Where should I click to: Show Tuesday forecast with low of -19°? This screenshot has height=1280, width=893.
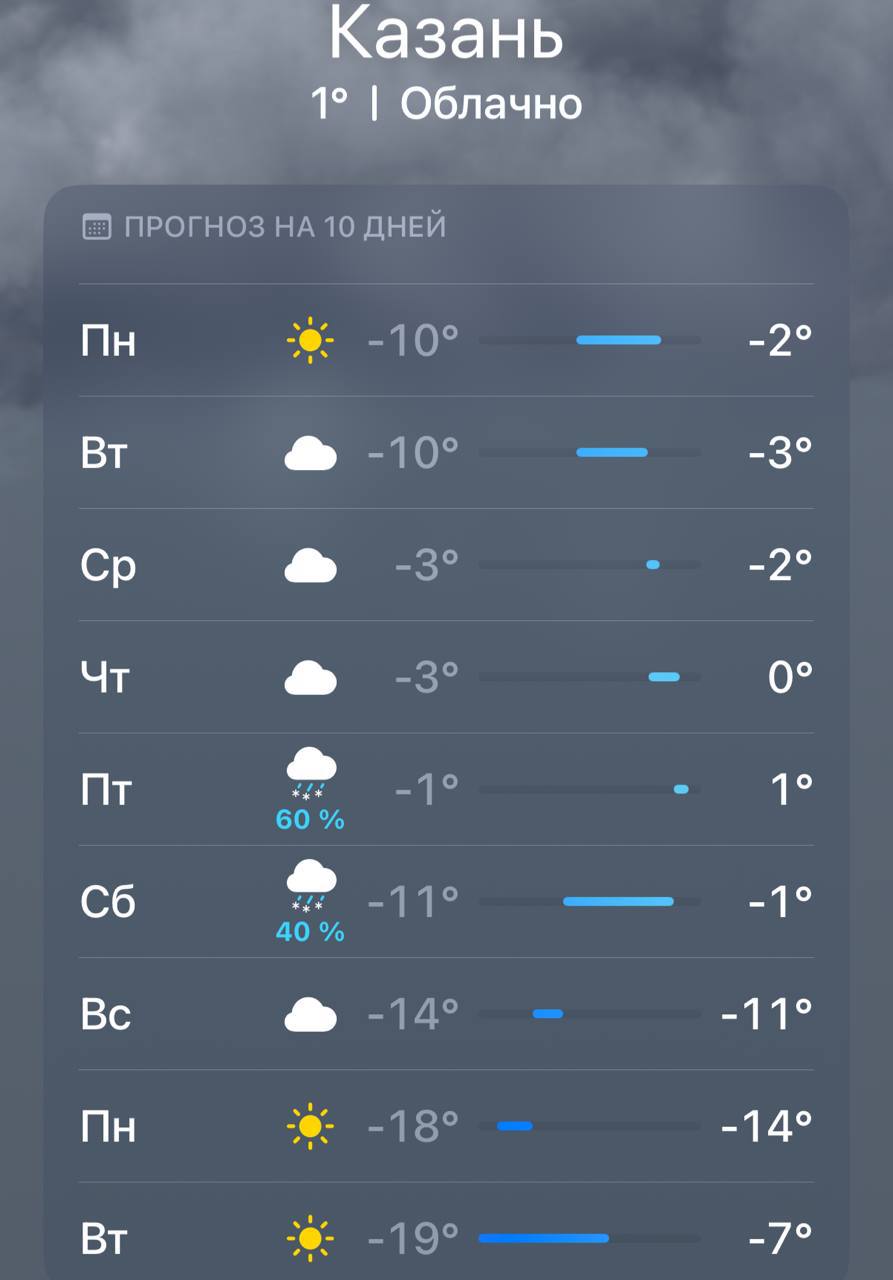pos(446,1238)
